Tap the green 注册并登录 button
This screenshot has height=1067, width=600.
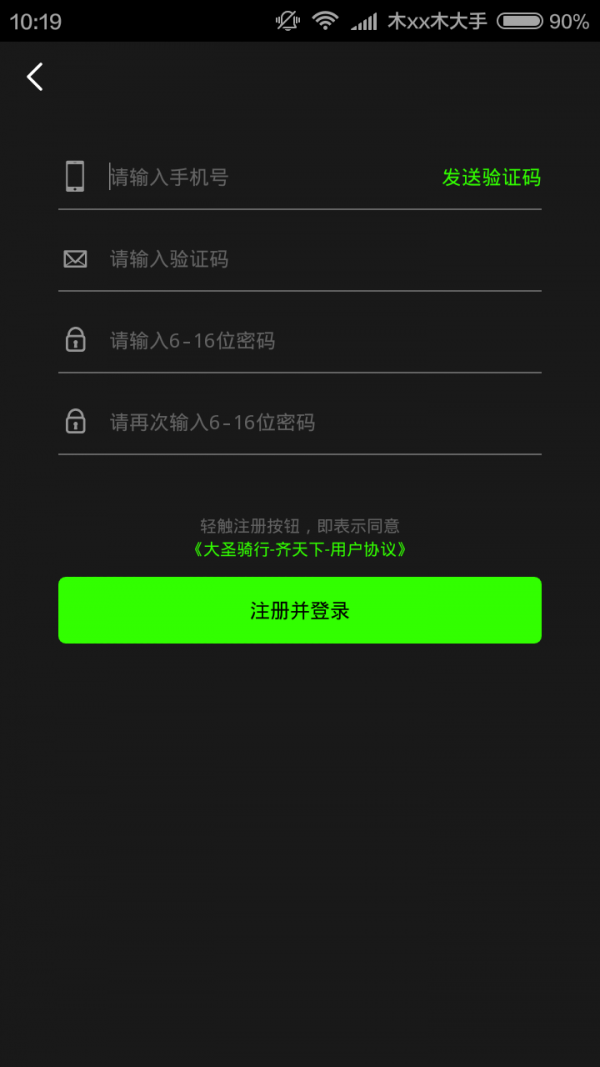click(x=300, y=610)
